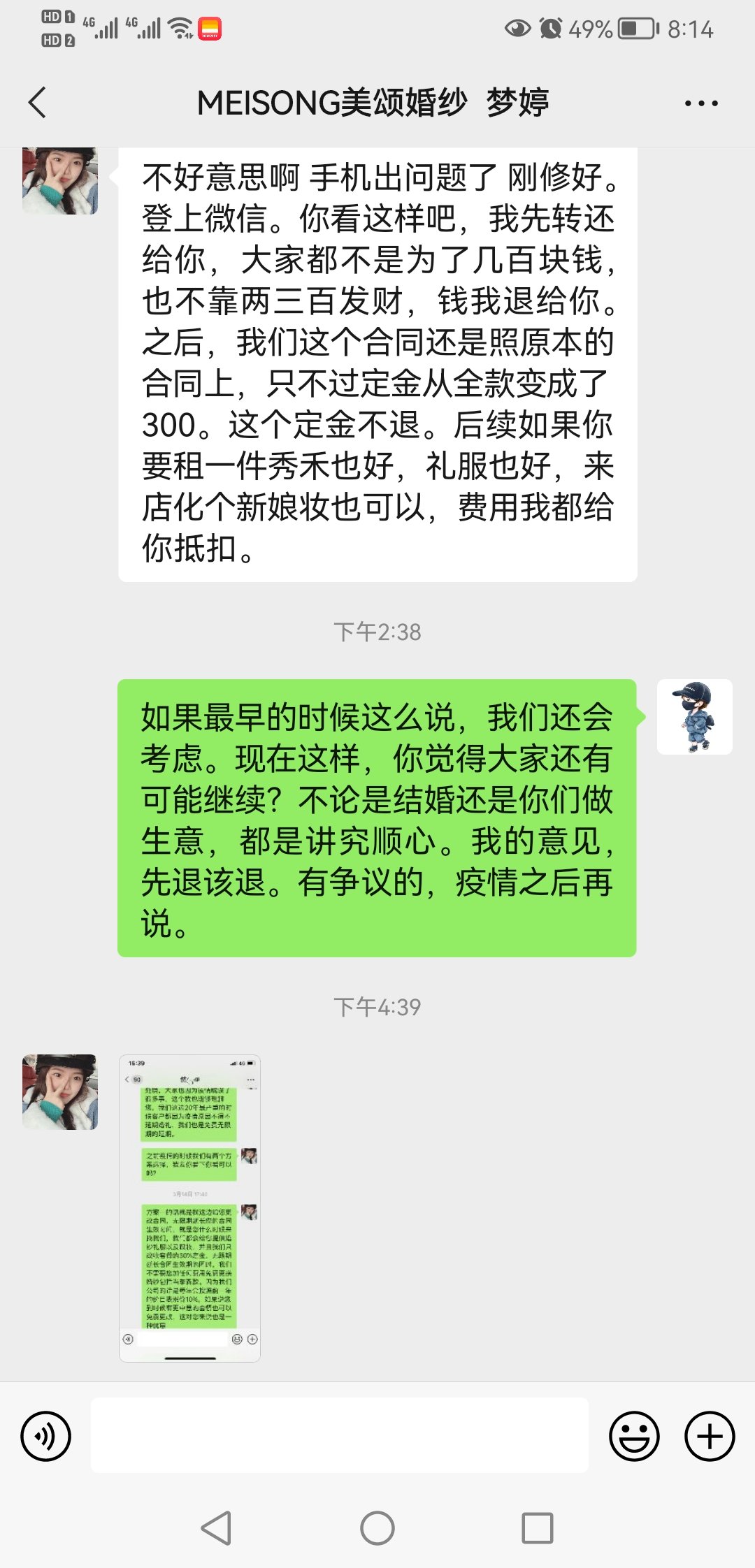The width and height of the screenshot is (755, 1568).
Task: Tap the system home button
Action: (377, 1528)
